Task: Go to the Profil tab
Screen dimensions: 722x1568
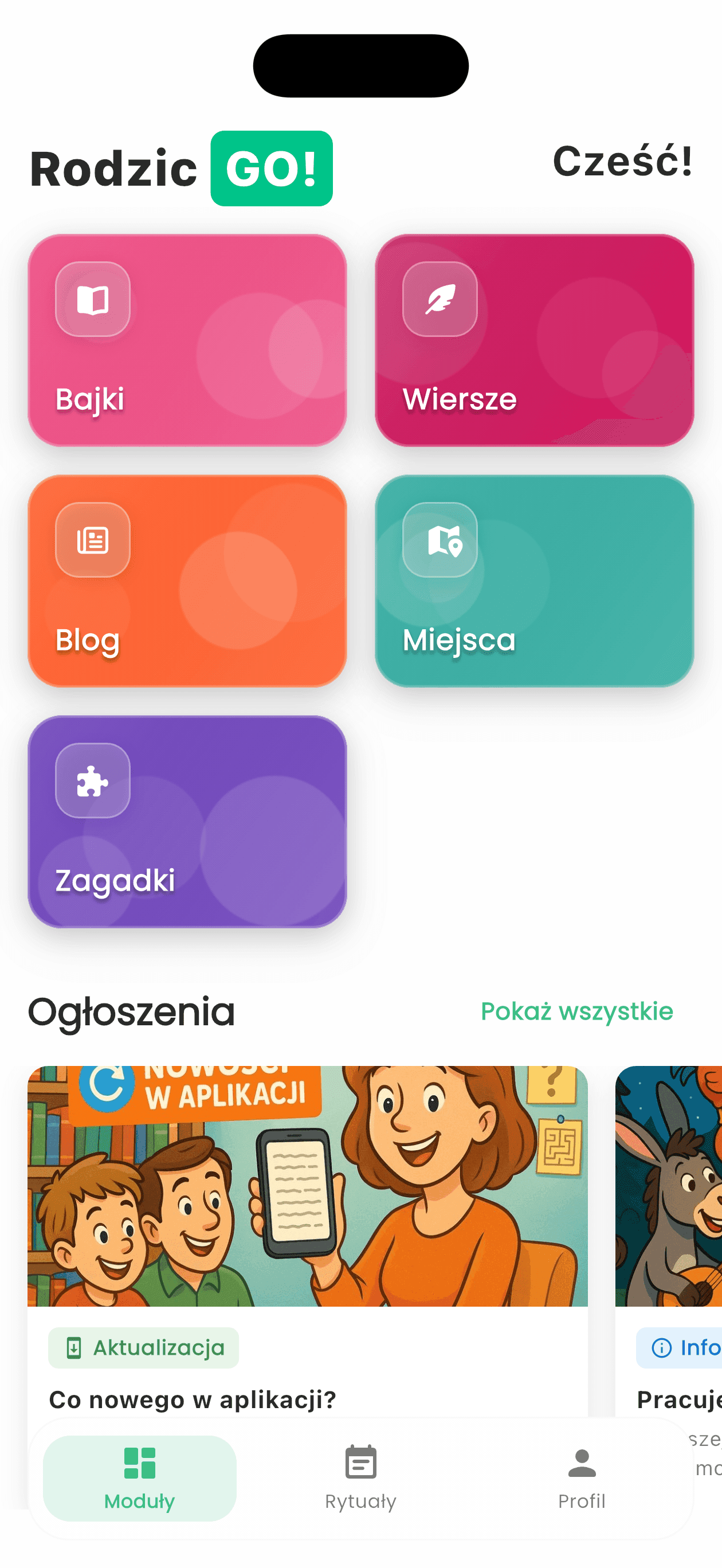Action: tap(582, 1478)
